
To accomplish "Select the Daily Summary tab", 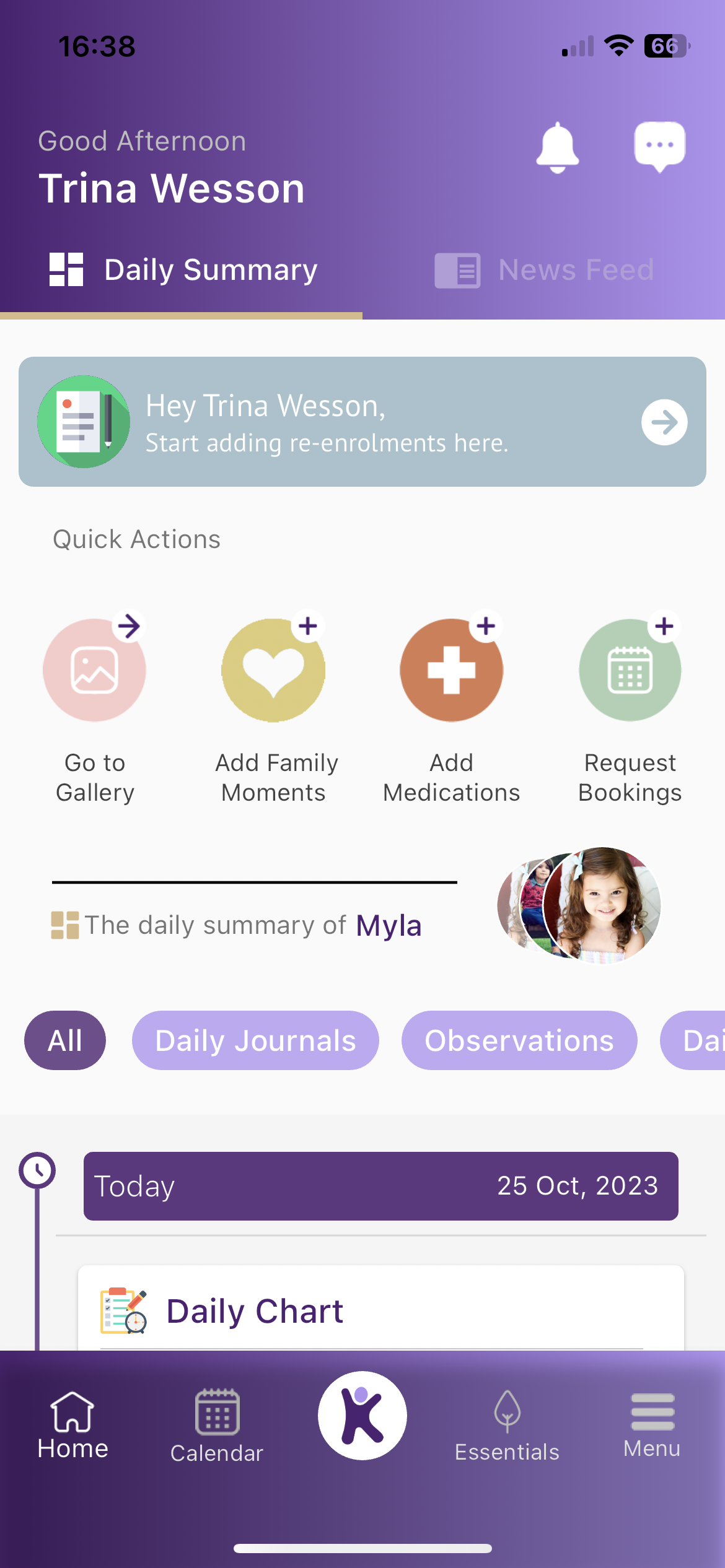I will pyautogui.click(x=183, y=270).
